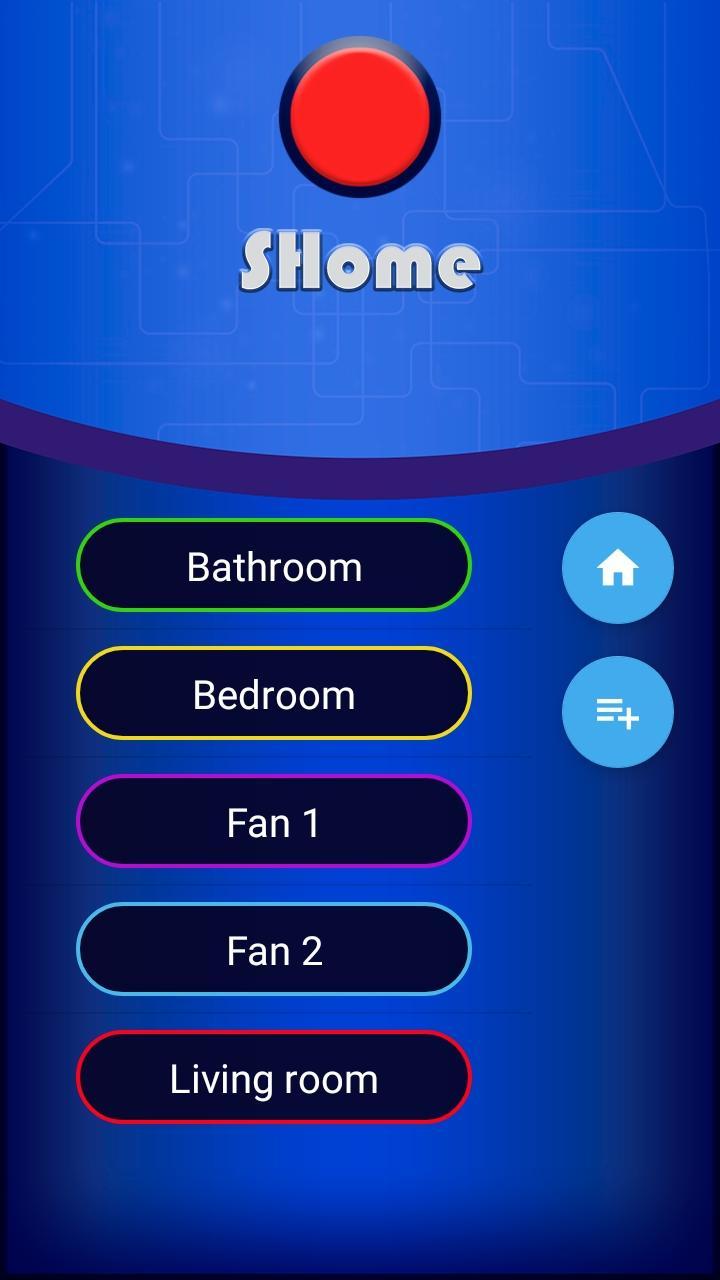Click the red-outlined Living room pill
The height and width of the screenshot is (1280, 720).
(x=274, y=1078)
